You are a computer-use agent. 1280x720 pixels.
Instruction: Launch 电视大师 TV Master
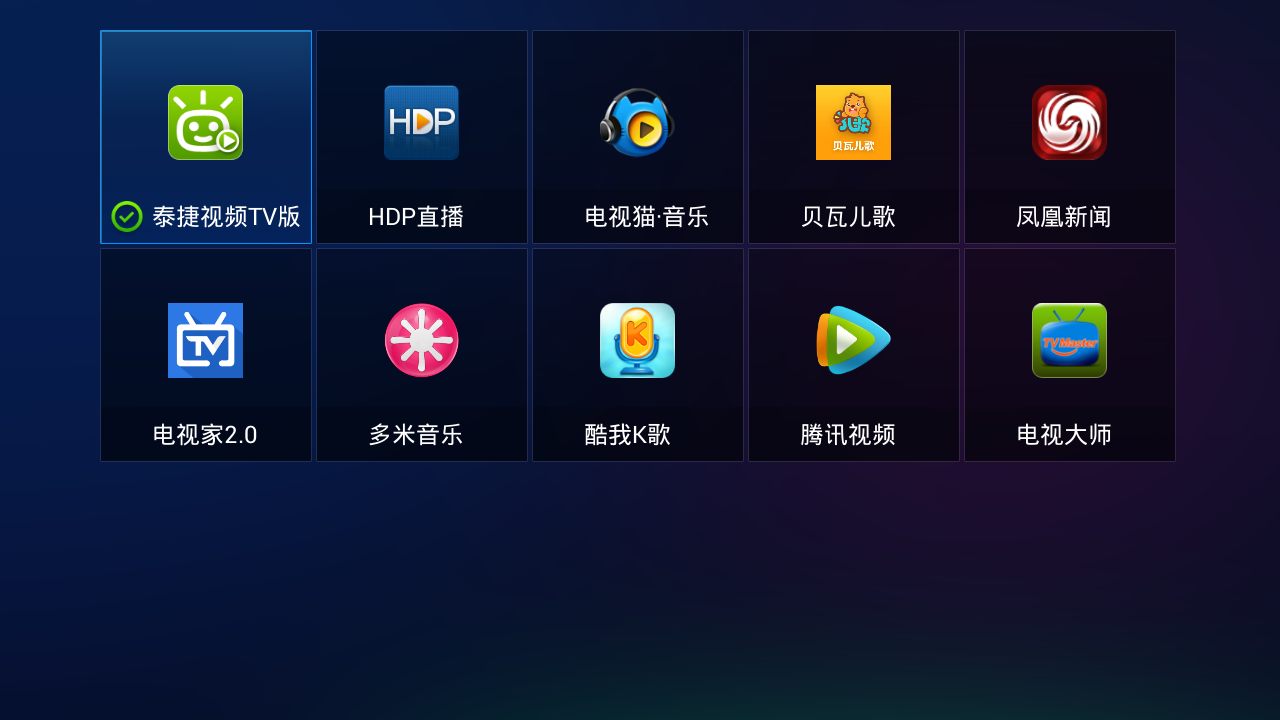(1069, 355)
